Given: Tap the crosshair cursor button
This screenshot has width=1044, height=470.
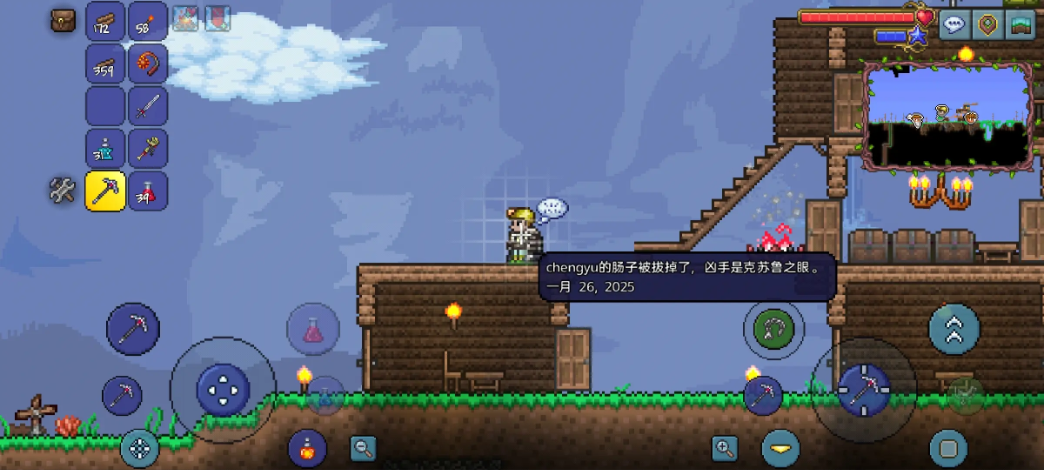Looking at the screenshot, I should pyautogui.click(x=140, y=448).
